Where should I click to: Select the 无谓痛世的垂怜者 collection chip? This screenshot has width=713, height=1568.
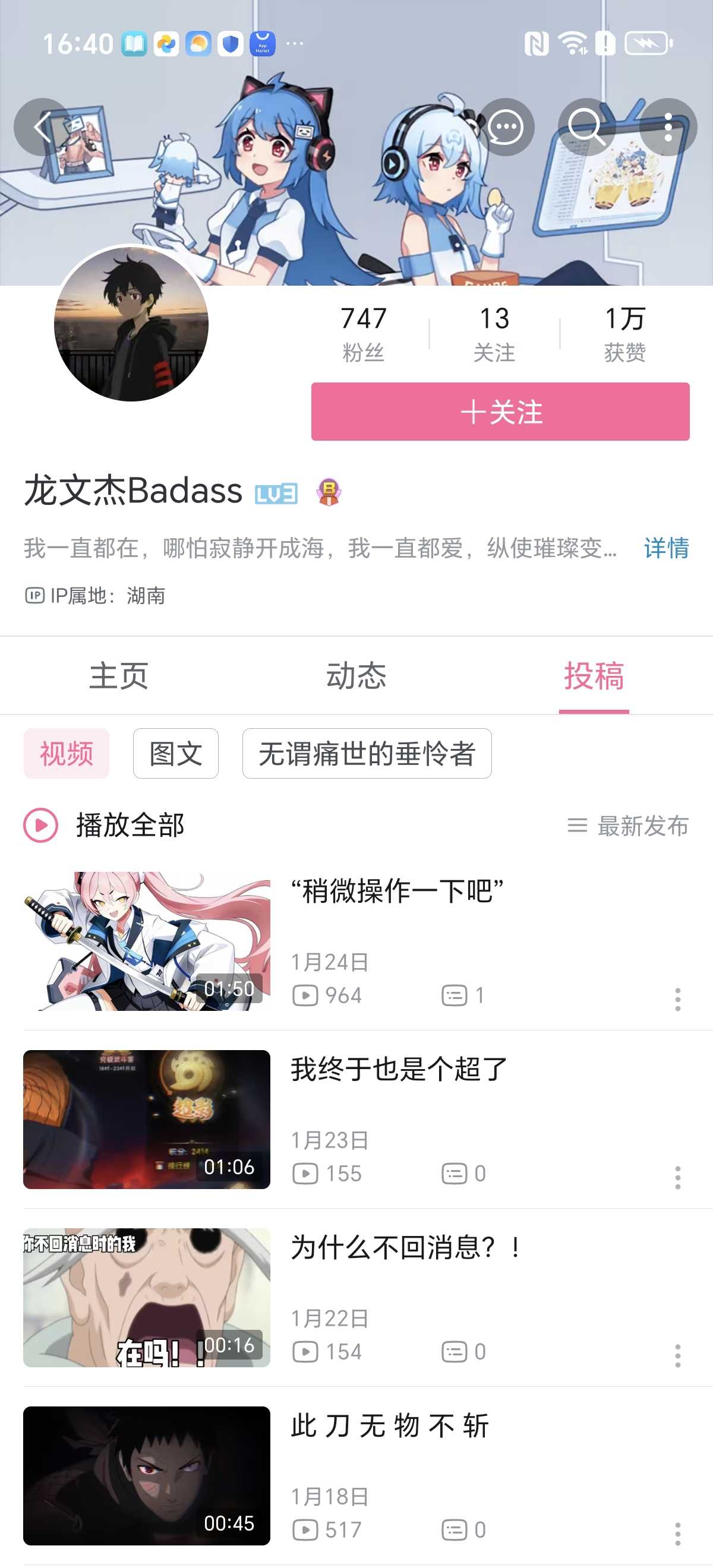tap(367, 754)
